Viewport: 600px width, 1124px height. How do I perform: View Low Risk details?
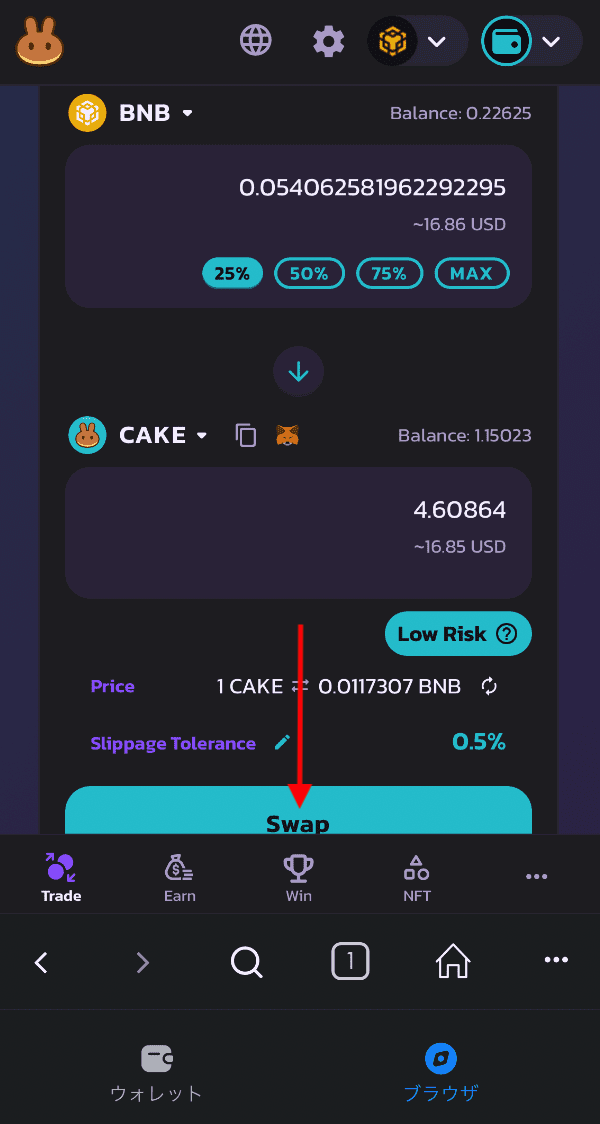[x=457, y=634]
